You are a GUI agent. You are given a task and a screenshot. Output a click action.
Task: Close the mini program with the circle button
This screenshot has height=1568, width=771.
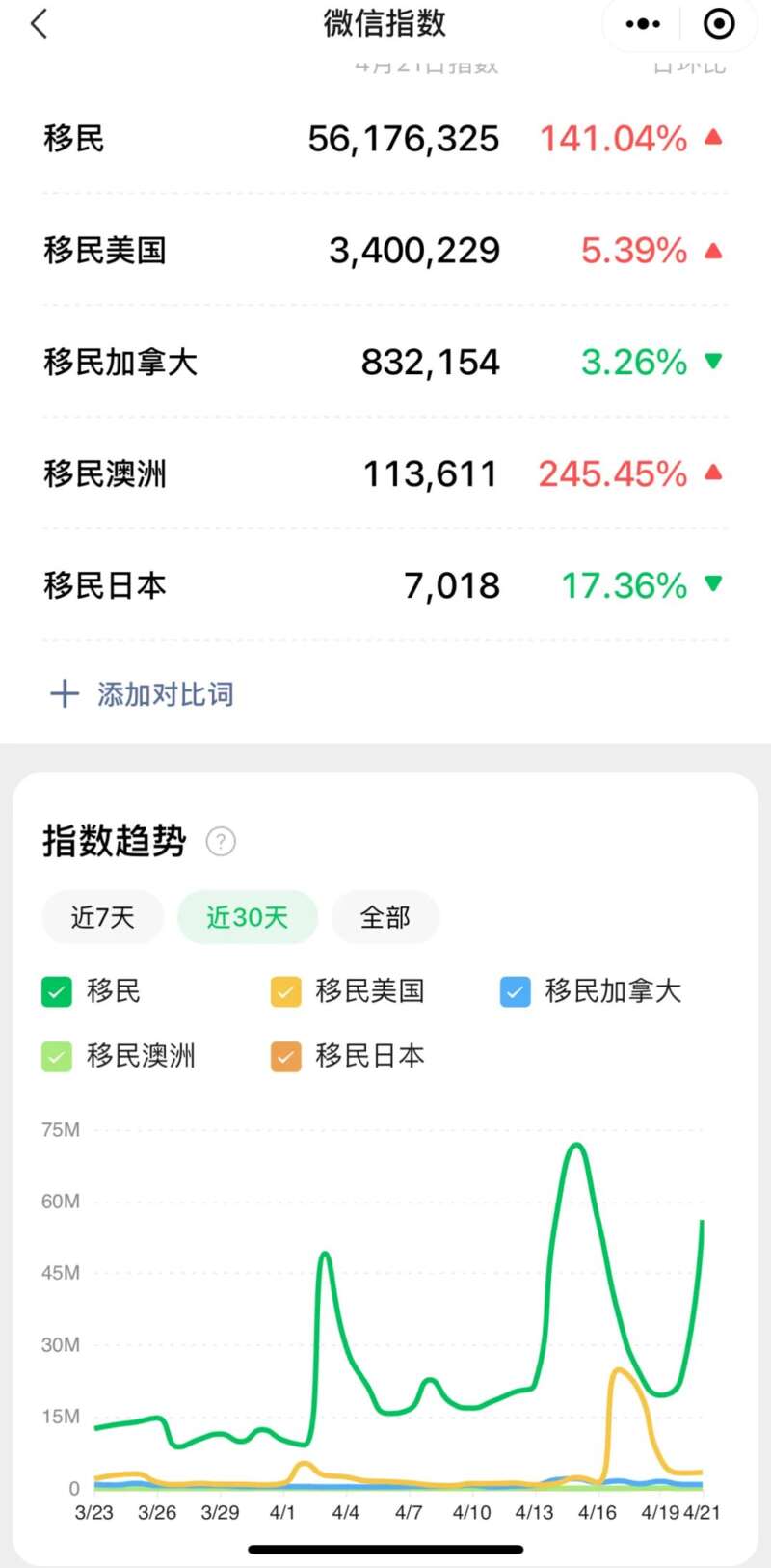[719, 23]
